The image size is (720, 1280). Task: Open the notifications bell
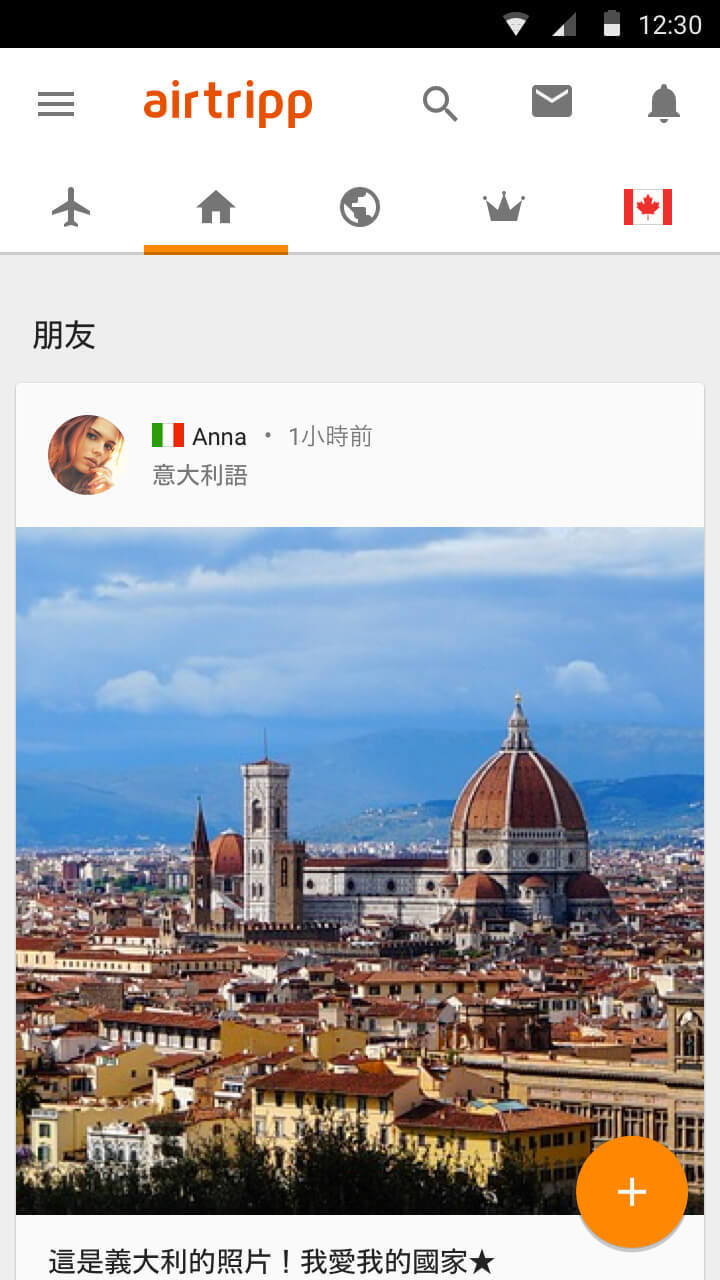664,104
